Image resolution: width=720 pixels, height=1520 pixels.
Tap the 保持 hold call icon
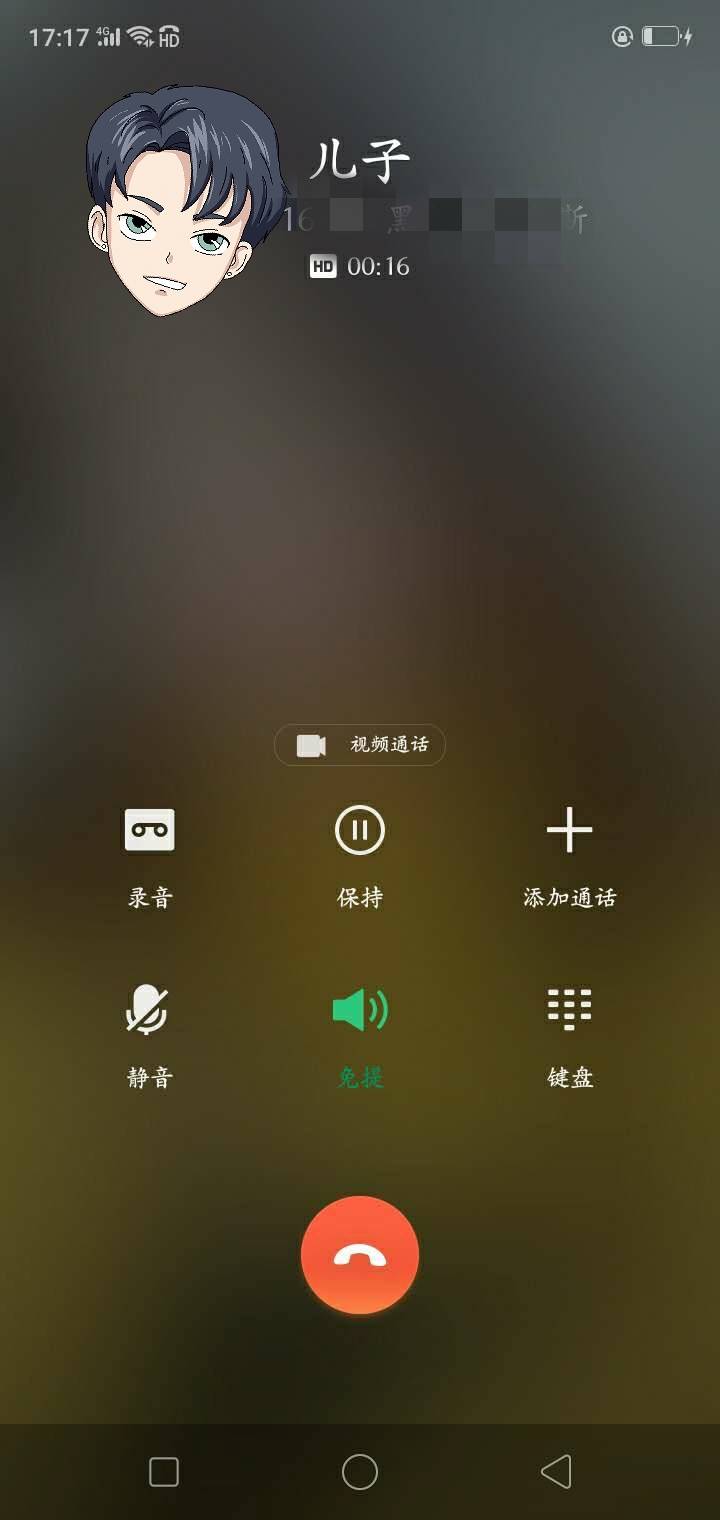point(359,830)
